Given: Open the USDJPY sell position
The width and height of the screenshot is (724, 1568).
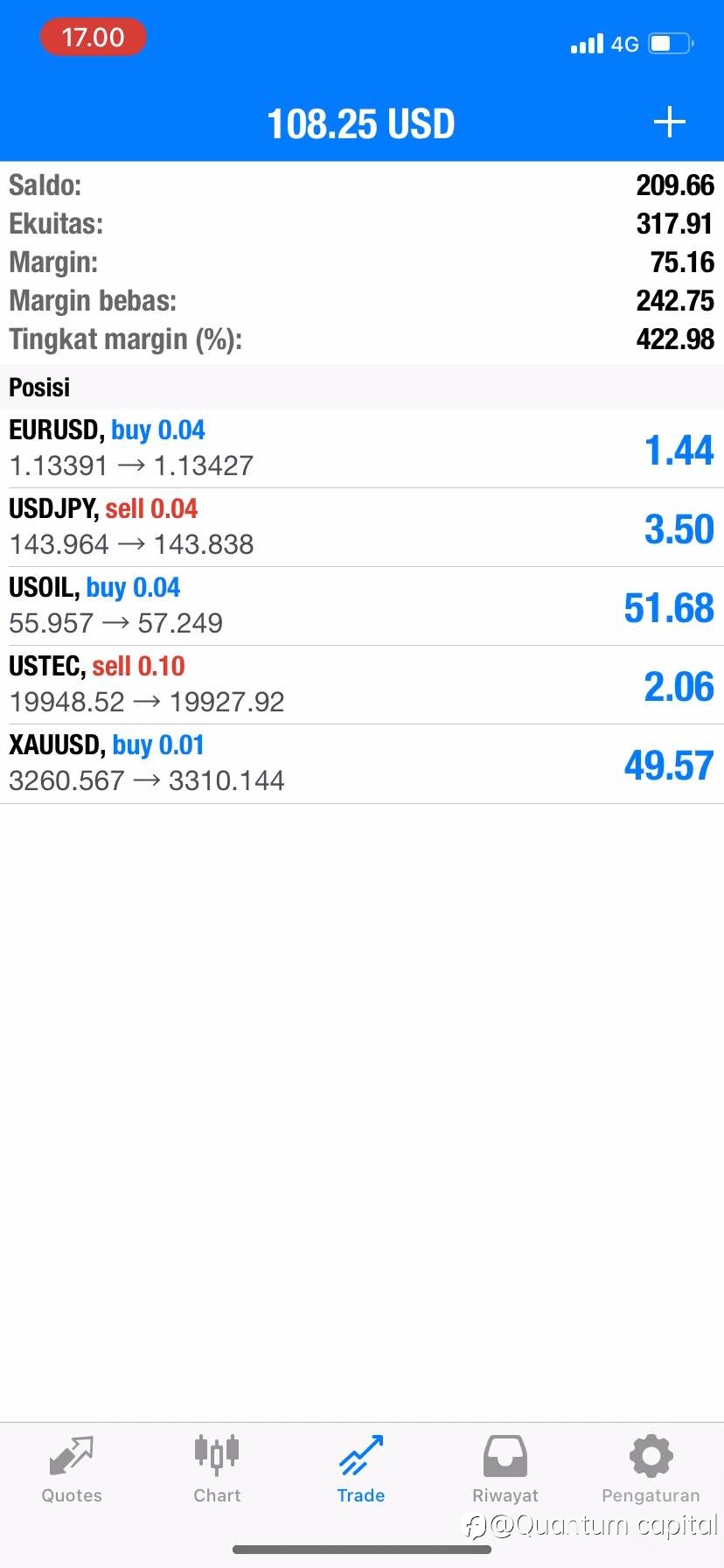Looking at the screenshot, I should [362, 527].
